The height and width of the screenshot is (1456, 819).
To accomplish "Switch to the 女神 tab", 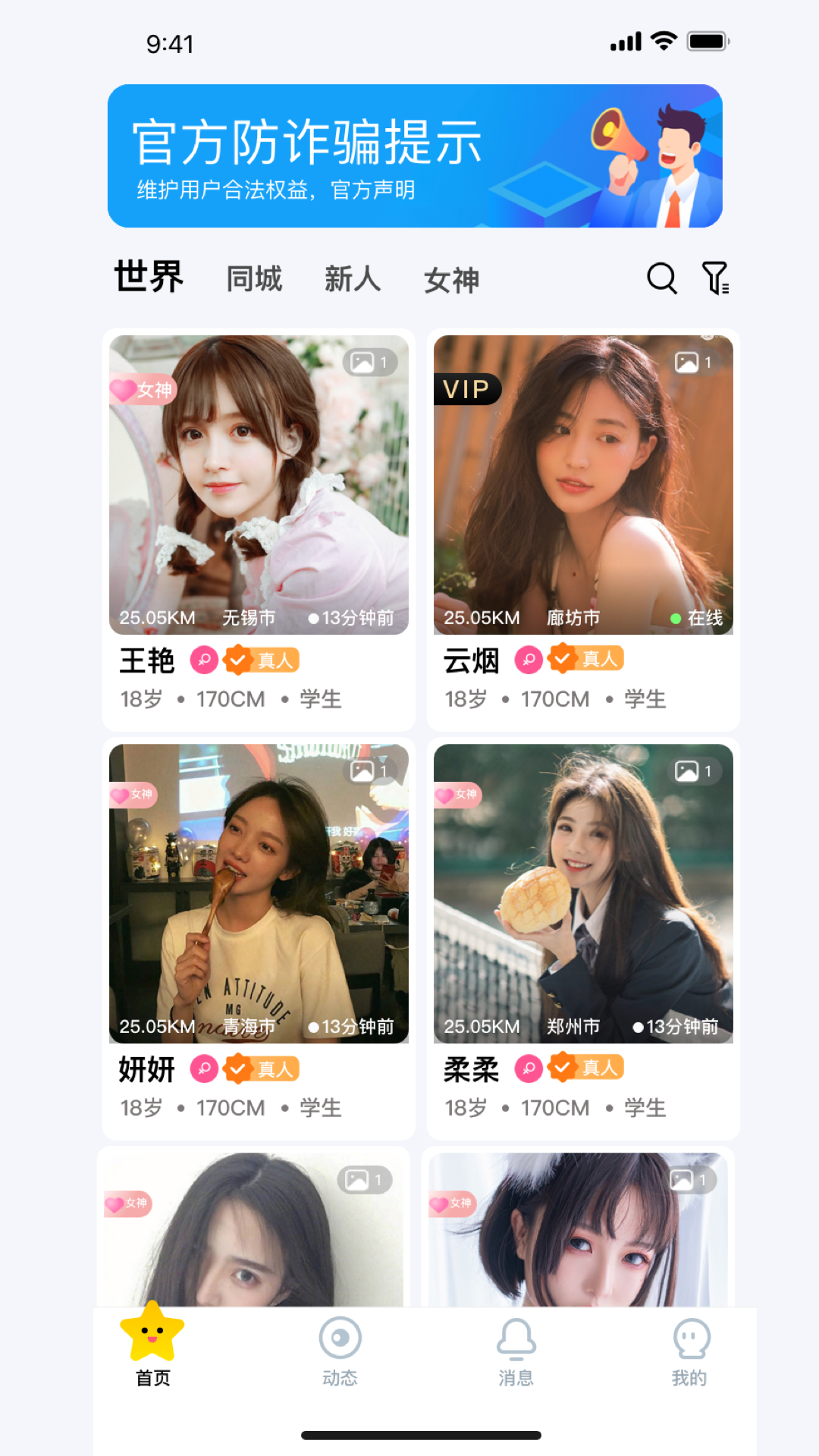I will pos(451,281).
